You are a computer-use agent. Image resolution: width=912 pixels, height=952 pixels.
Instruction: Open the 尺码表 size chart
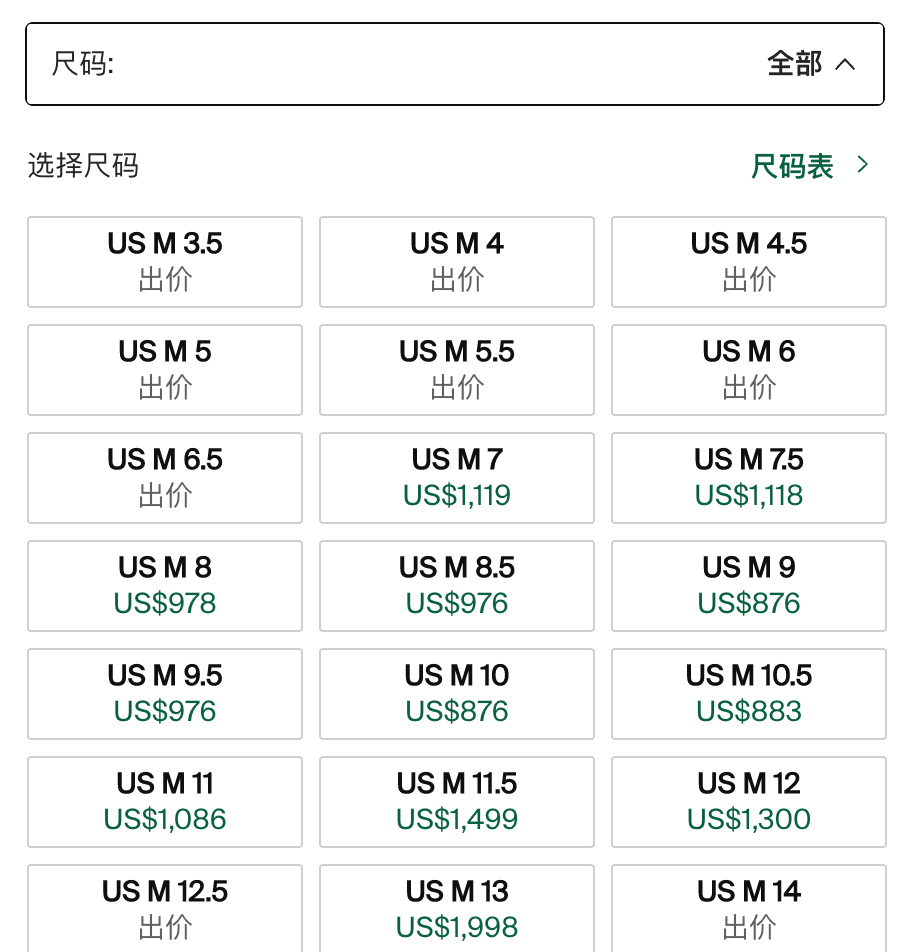click(810, 166)
